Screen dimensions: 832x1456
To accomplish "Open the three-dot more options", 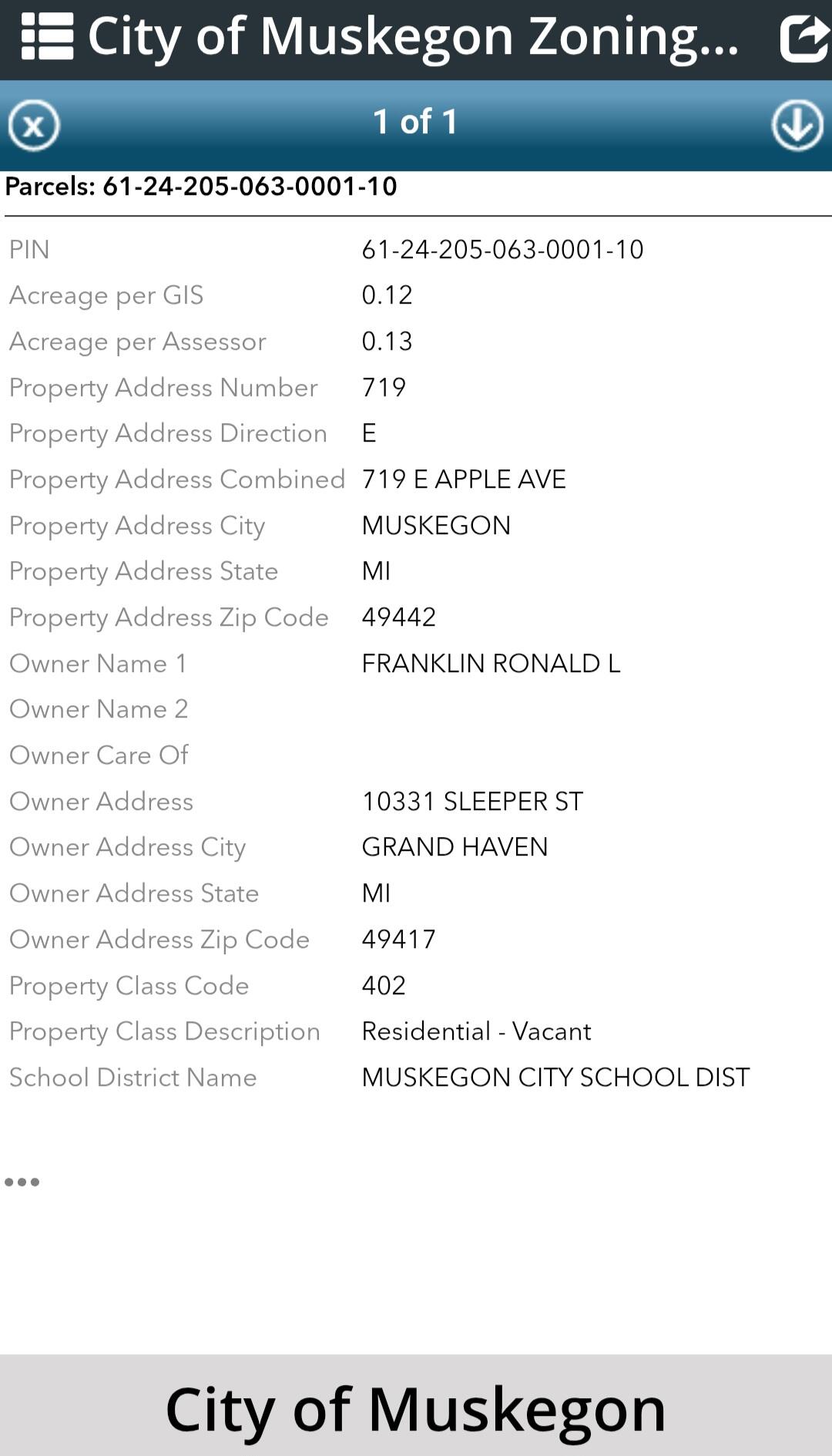I will [x=22, y=1182].
